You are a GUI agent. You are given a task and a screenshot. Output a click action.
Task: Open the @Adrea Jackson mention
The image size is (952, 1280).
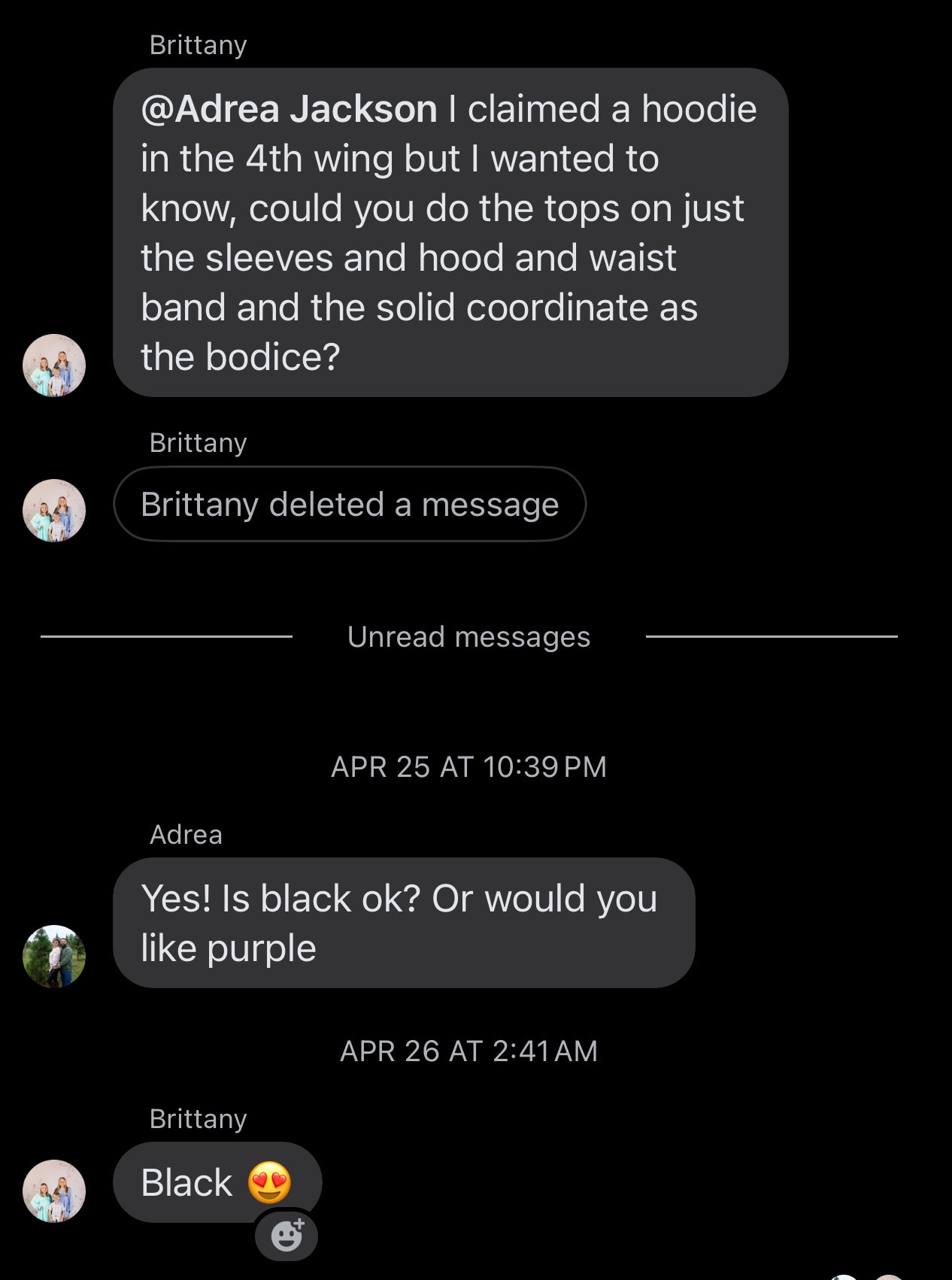pos(289,109)
